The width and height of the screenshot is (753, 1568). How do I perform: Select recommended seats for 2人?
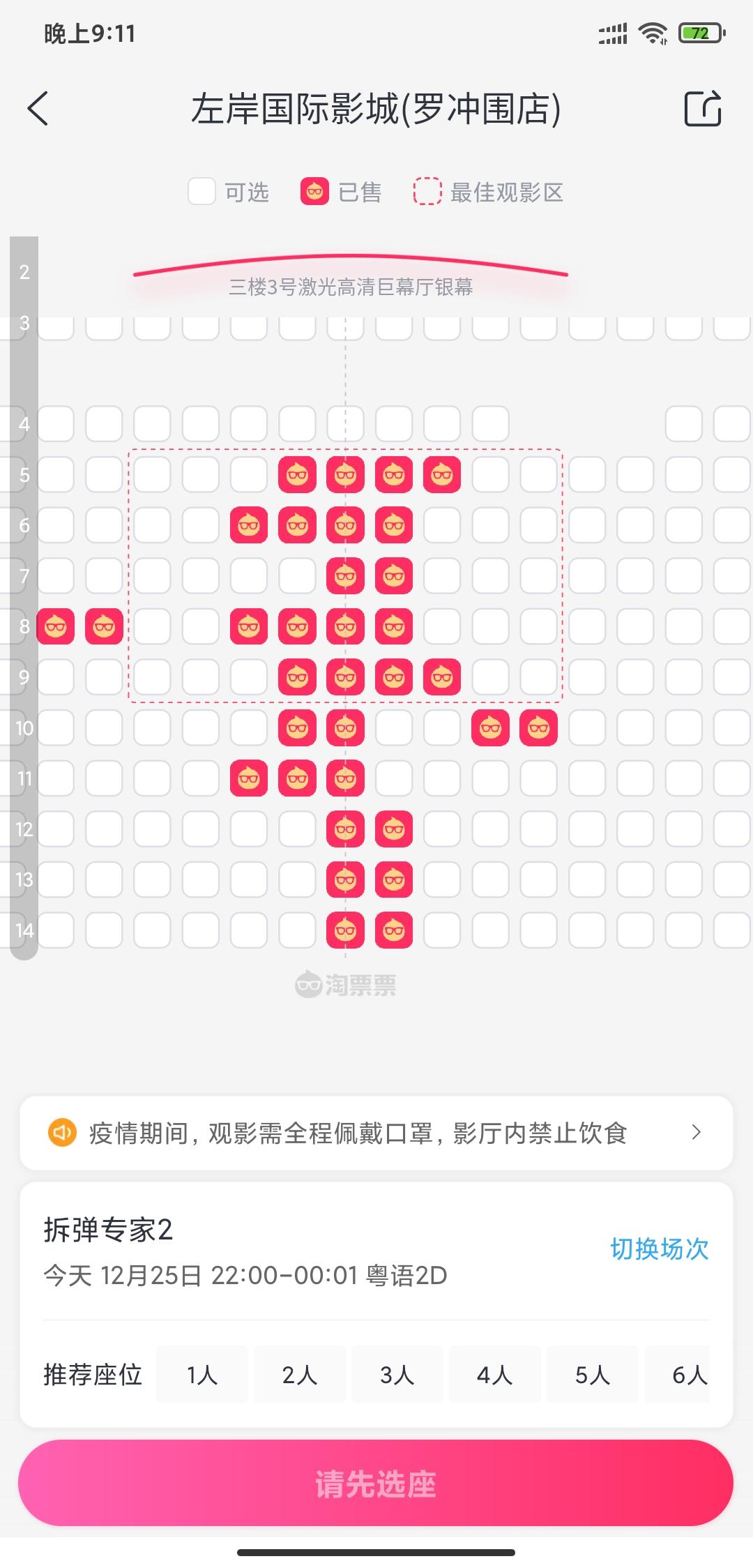(300, 1375)
